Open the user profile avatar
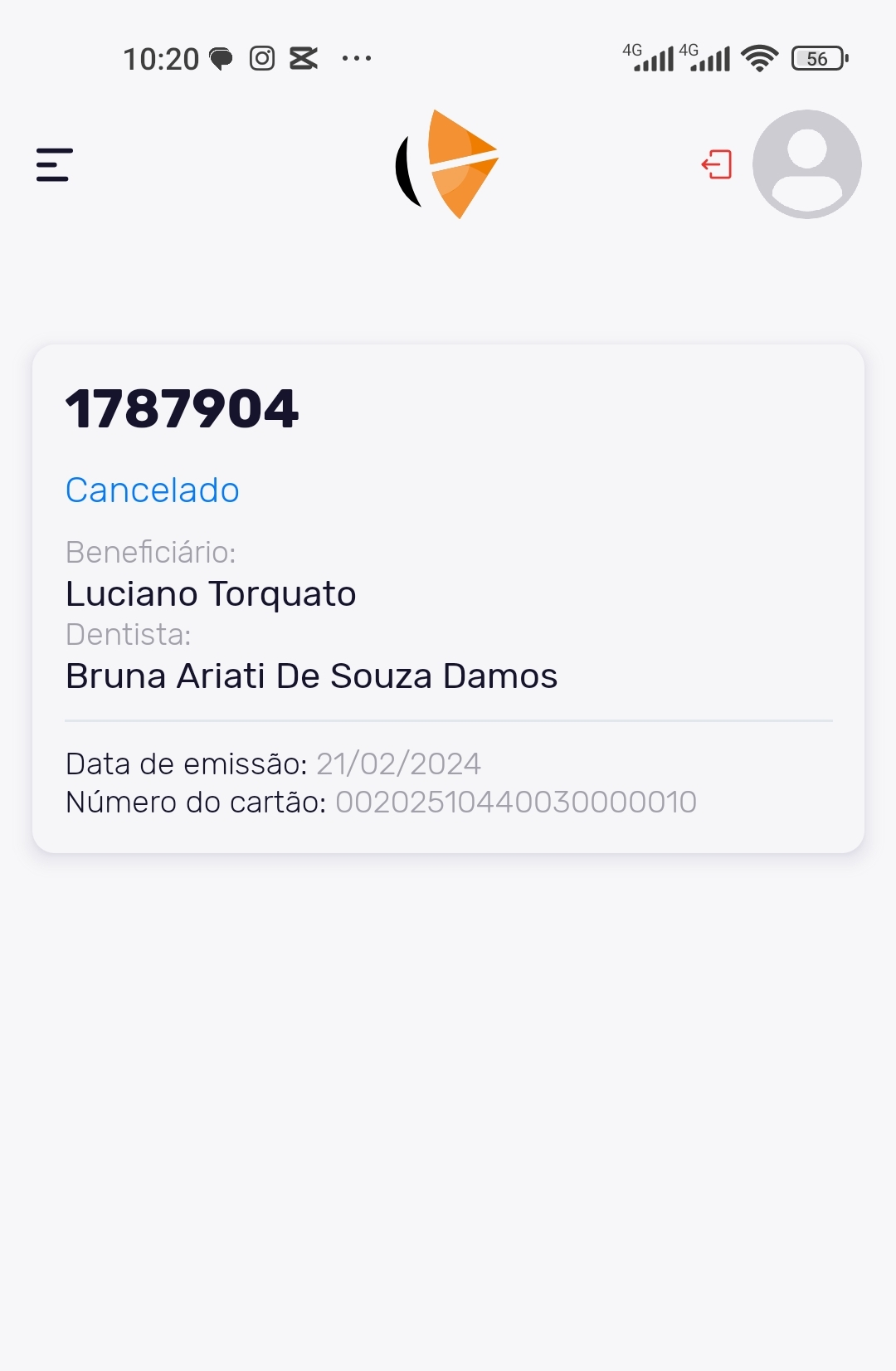This screenshot has height=1371, width=896. tap(806, 164)
